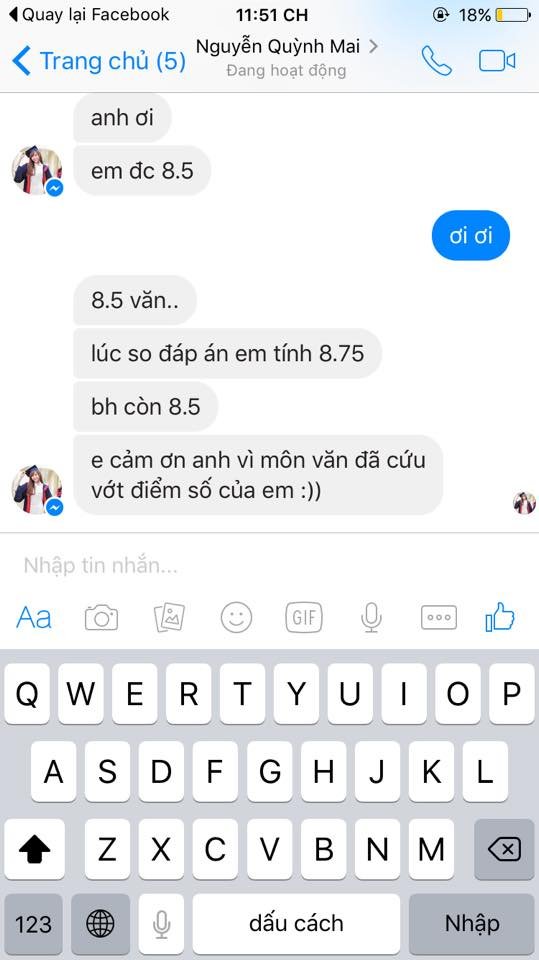Tap the Aa text formatting button

(34, 617)
